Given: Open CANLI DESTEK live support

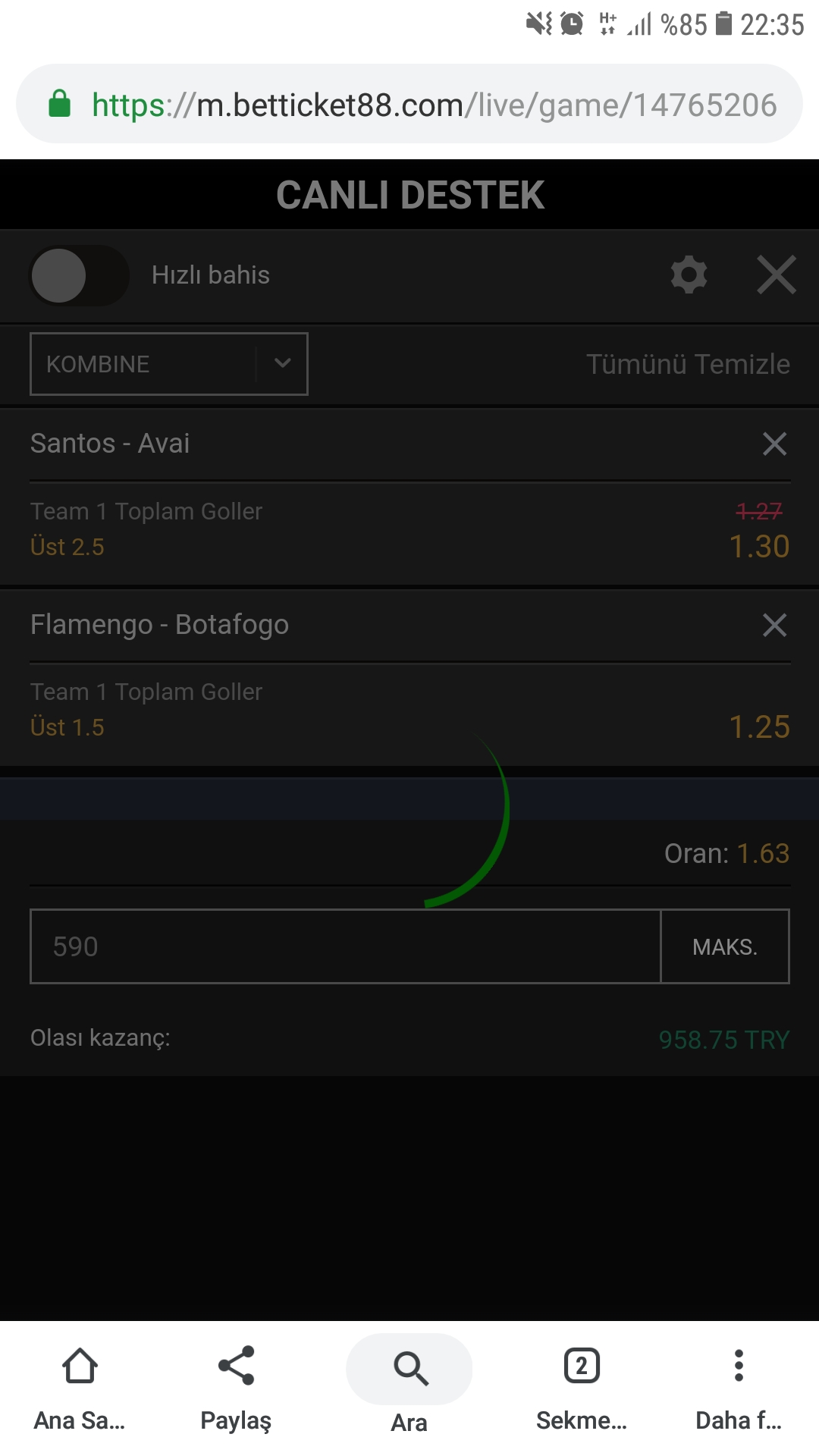Looking at the screenshot, I should pyautogui.click(x=409, y=195).
